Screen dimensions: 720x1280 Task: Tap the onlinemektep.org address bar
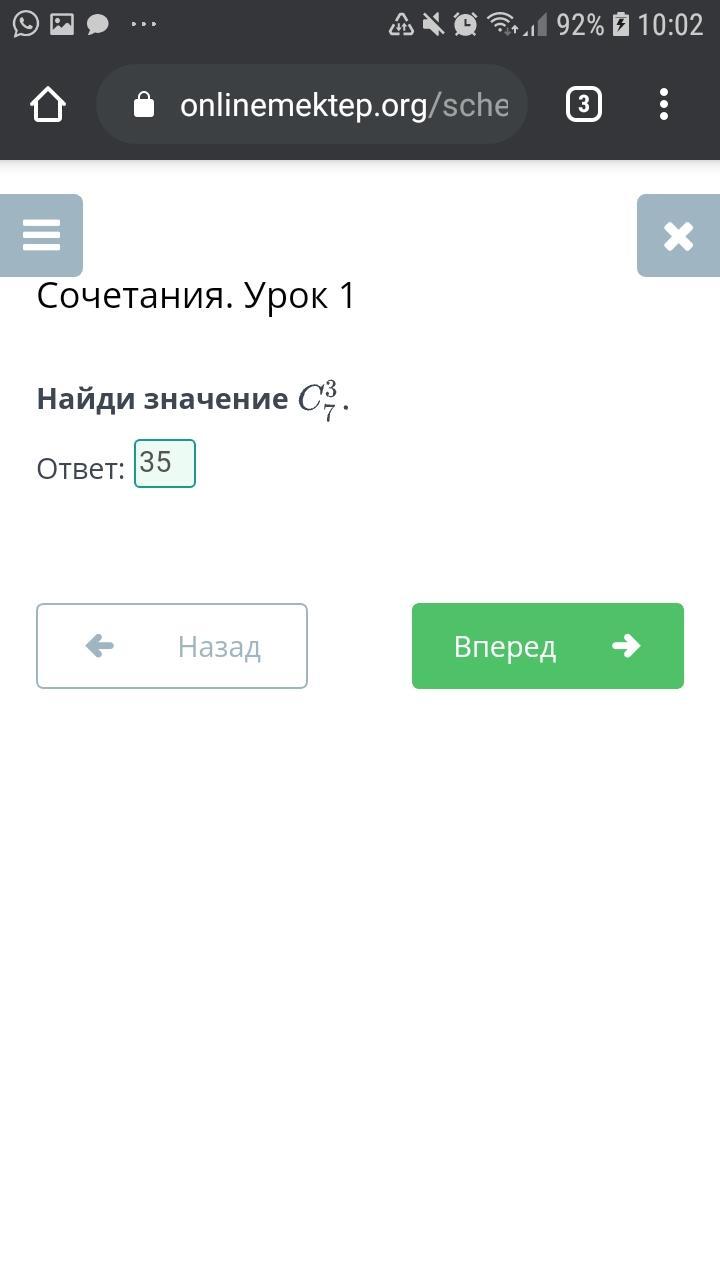tap(312, 104)
